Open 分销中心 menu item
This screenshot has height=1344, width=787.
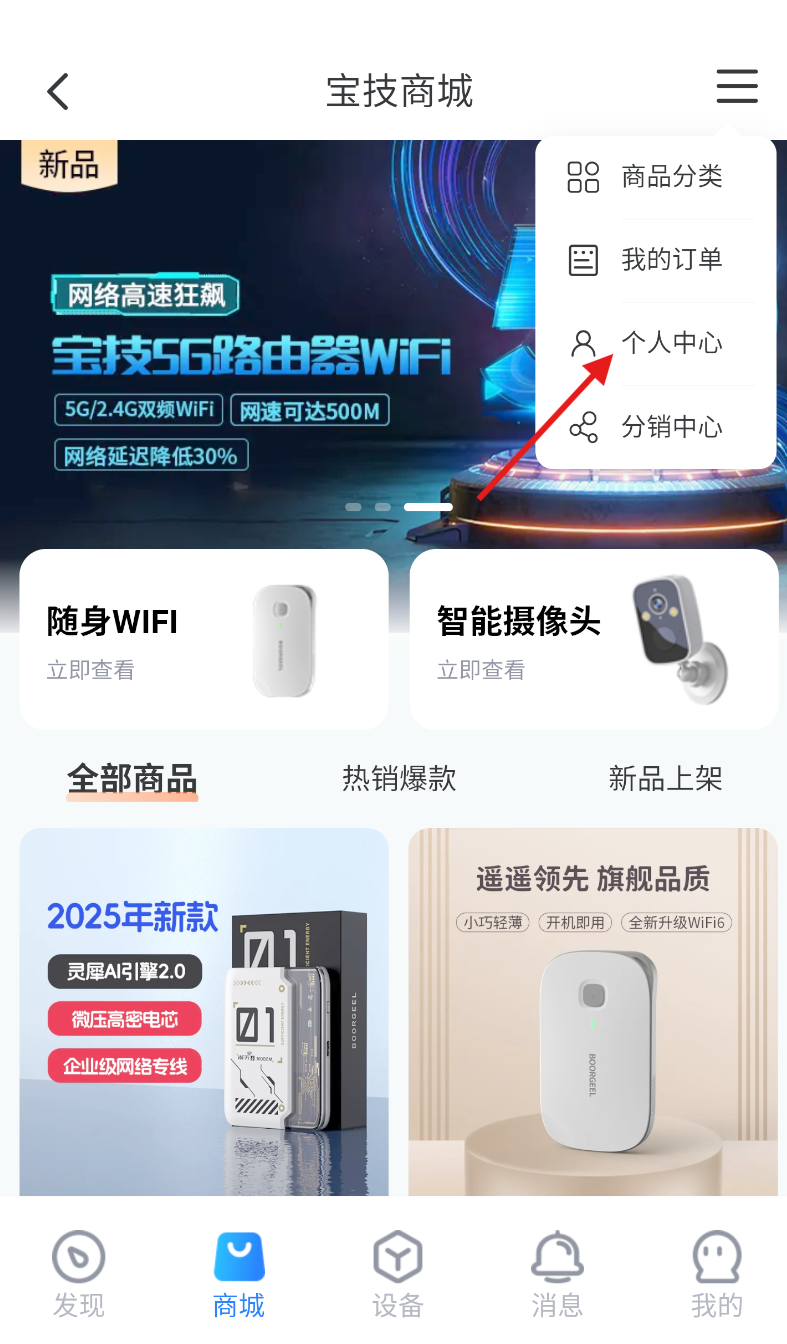[670, 428]
